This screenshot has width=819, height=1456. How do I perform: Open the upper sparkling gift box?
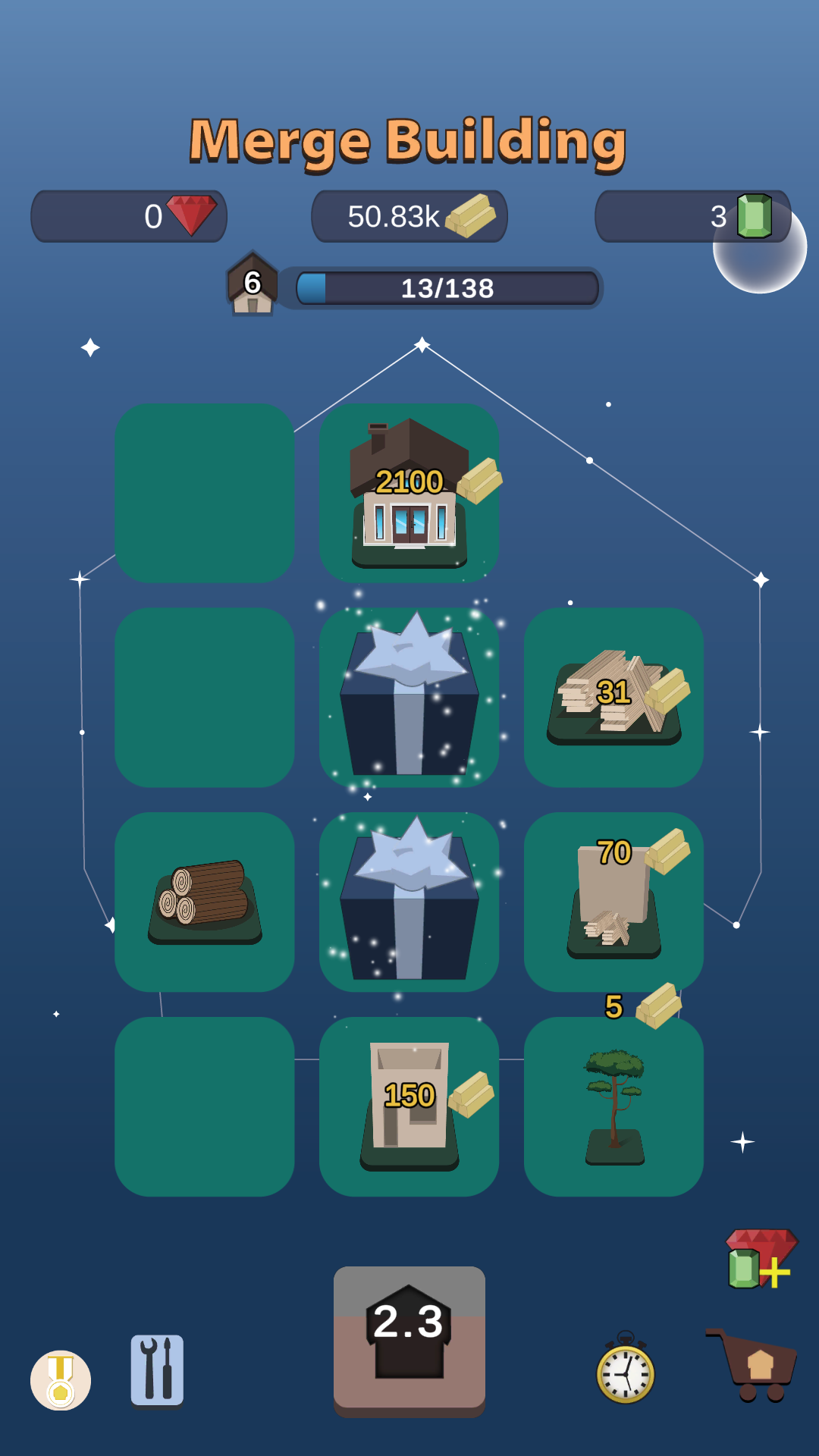pos(409,698)
